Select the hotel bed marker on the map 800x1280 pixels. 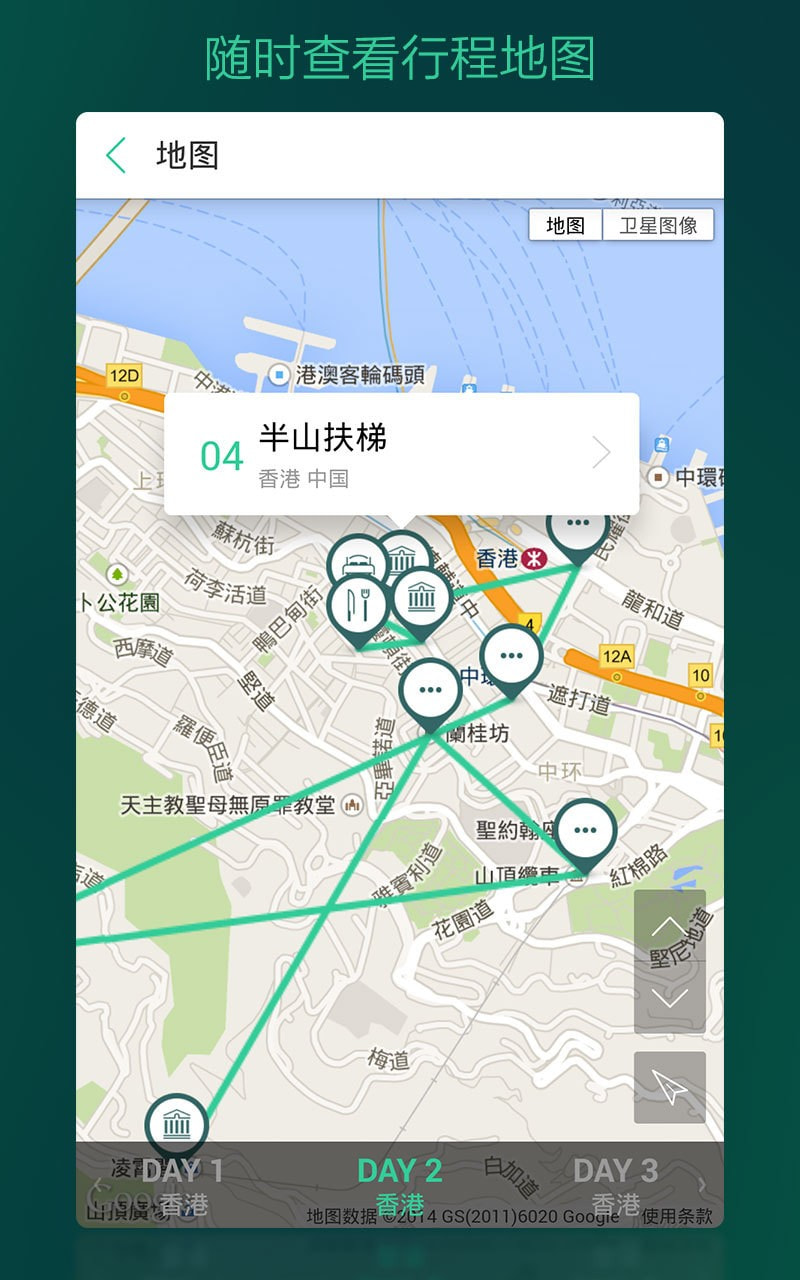pos(360,562)
